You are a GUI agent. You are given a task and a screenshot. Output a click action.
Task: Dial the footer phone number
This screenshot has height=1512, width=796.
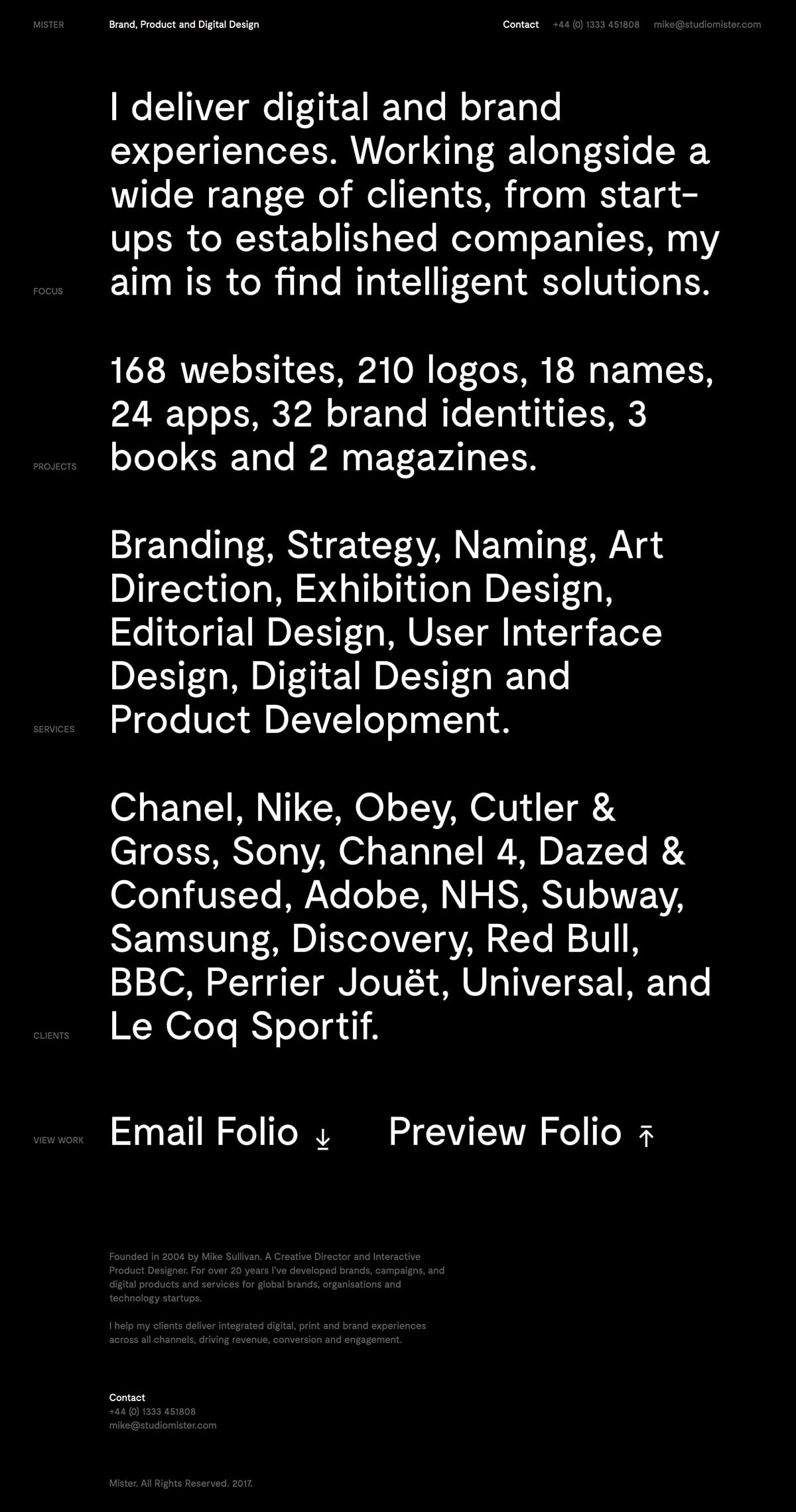[x=153, y=1411]
